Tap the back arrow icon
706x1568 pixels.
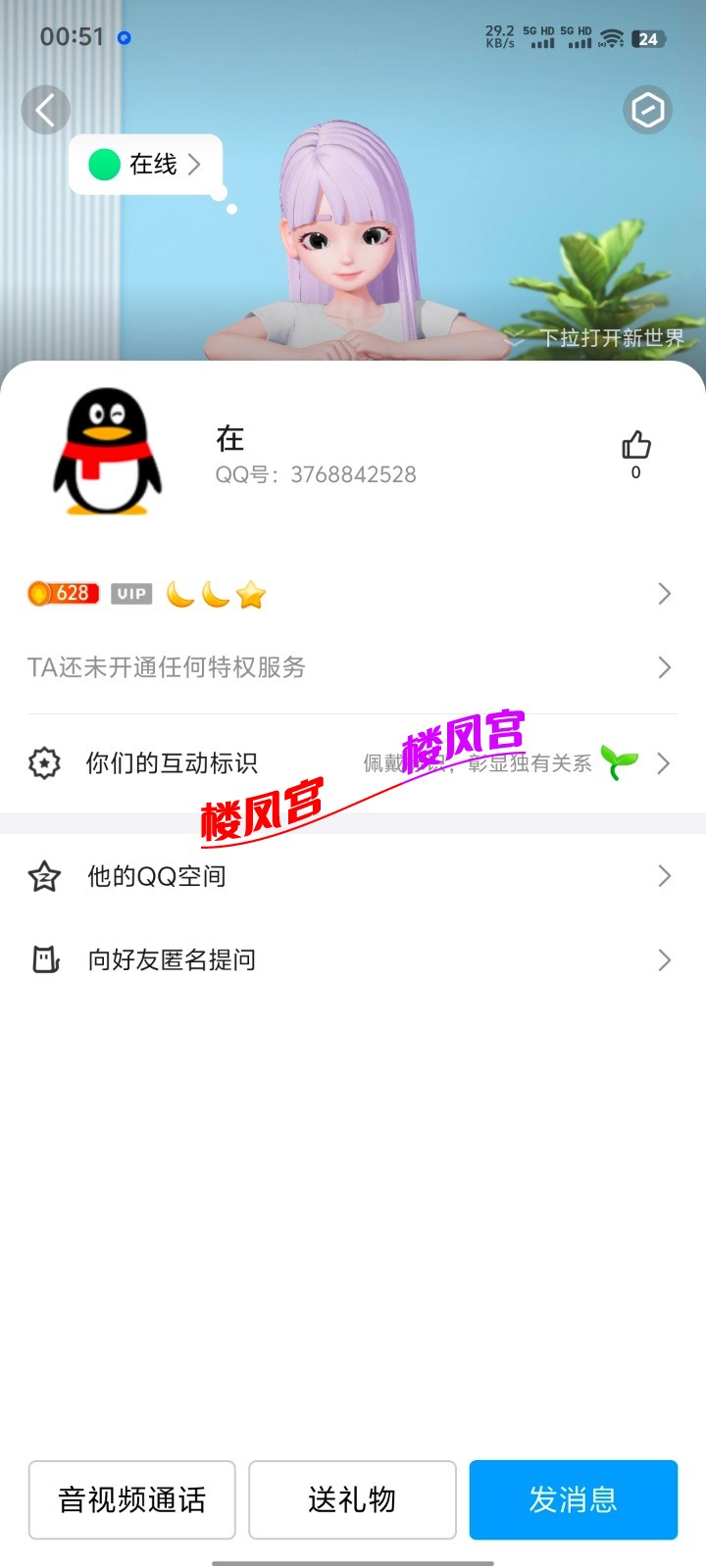[46, 110]
